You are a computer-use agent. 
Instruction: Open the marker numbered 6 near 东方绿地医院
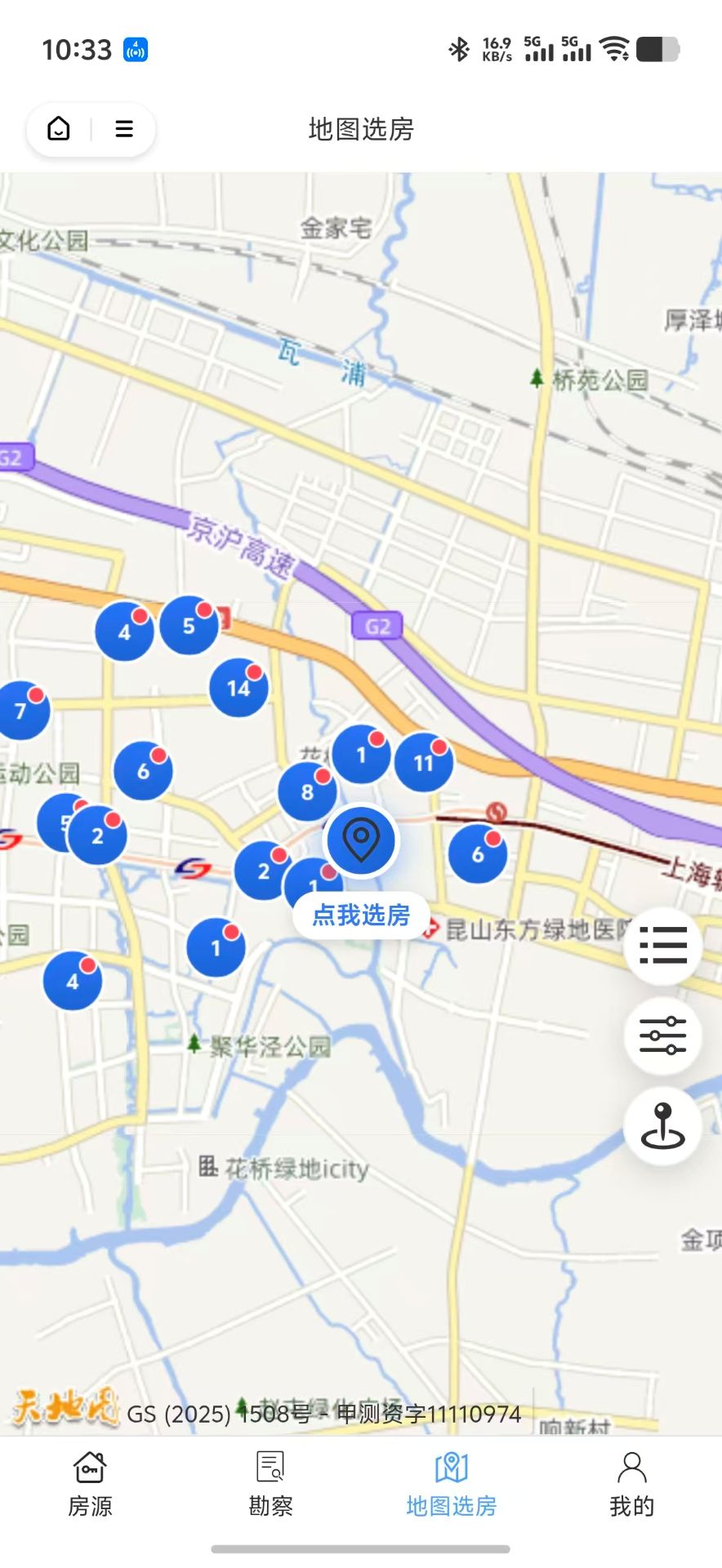tap(478, 854)
